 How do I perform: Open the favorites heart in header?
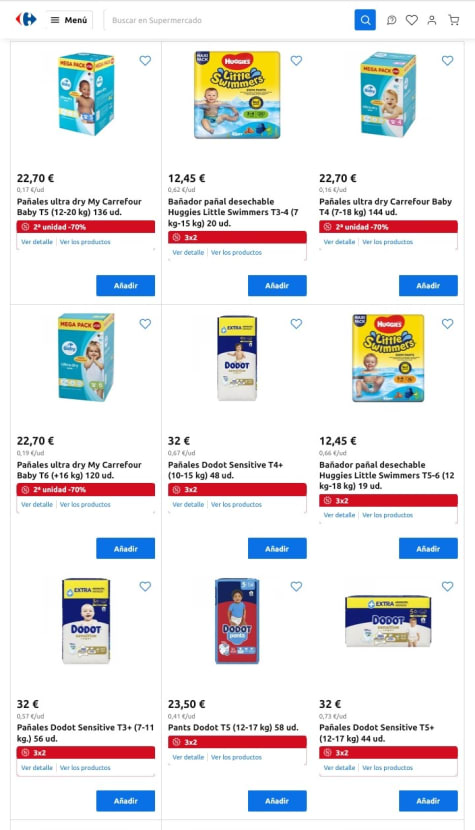pos(411,20)
